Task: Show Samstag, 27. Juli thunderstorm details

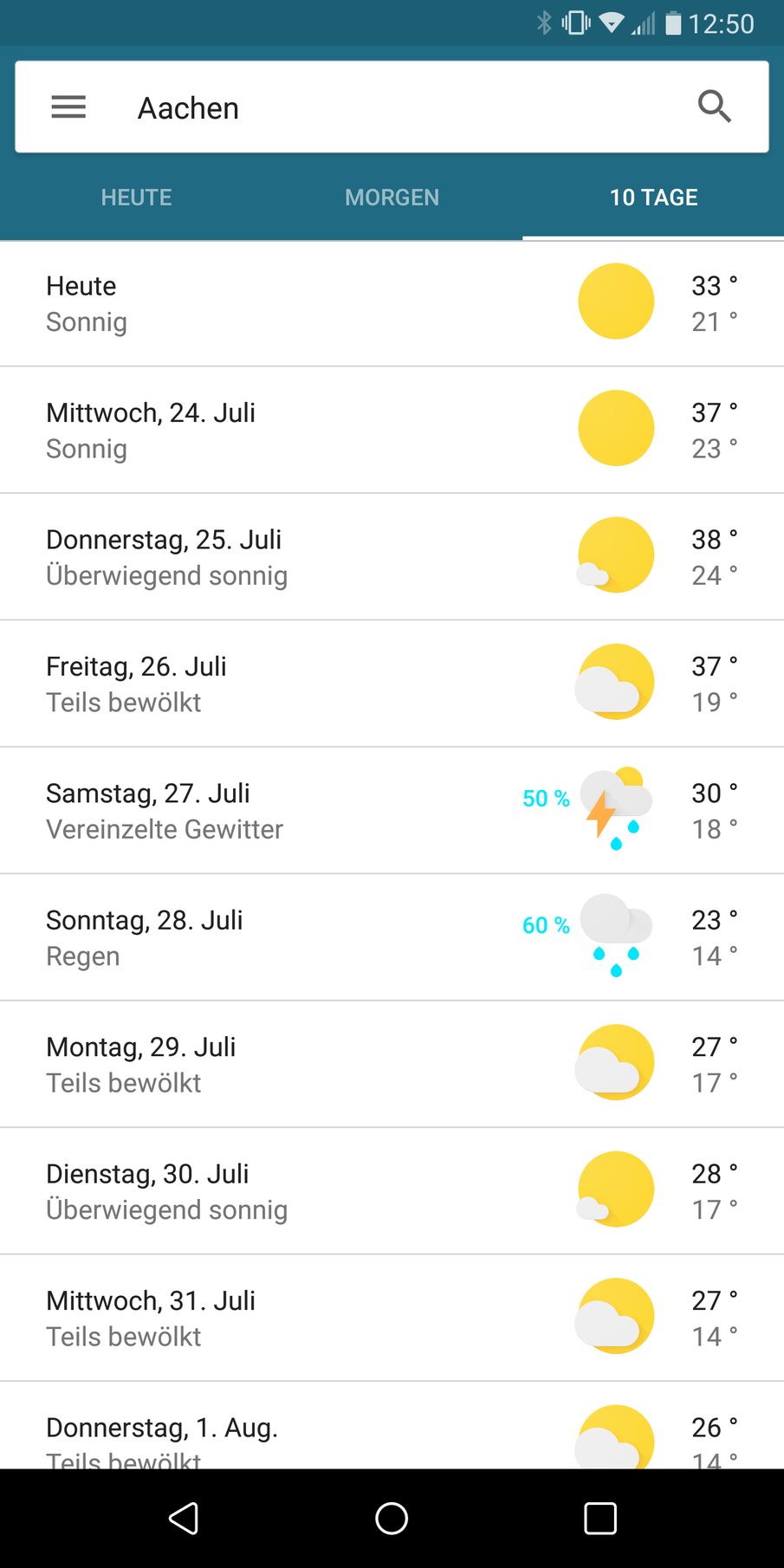Action: click(x=392, y=810)
